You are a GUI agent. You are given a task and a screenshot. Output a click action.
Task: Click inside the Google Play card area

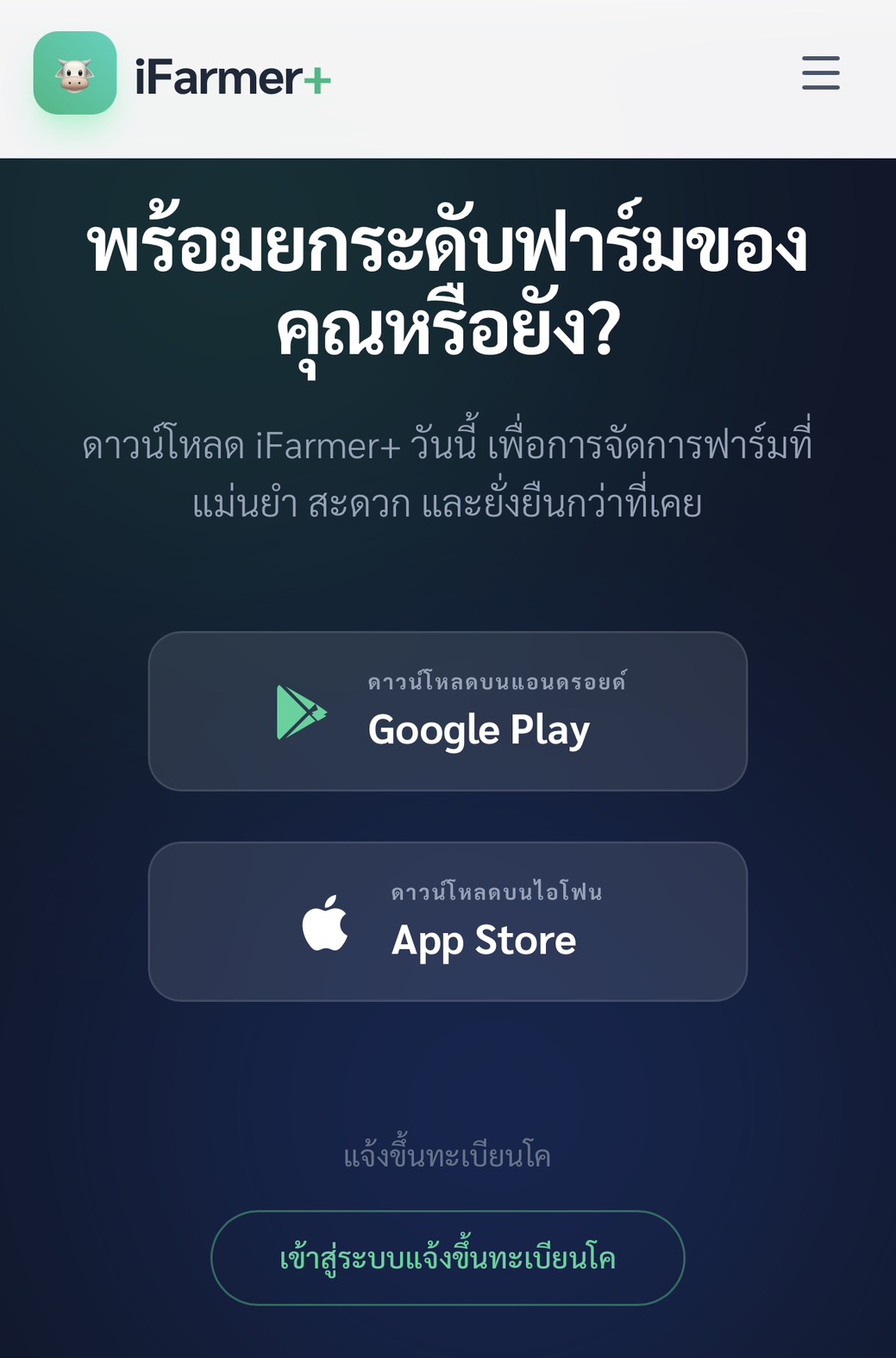(448, 710)
